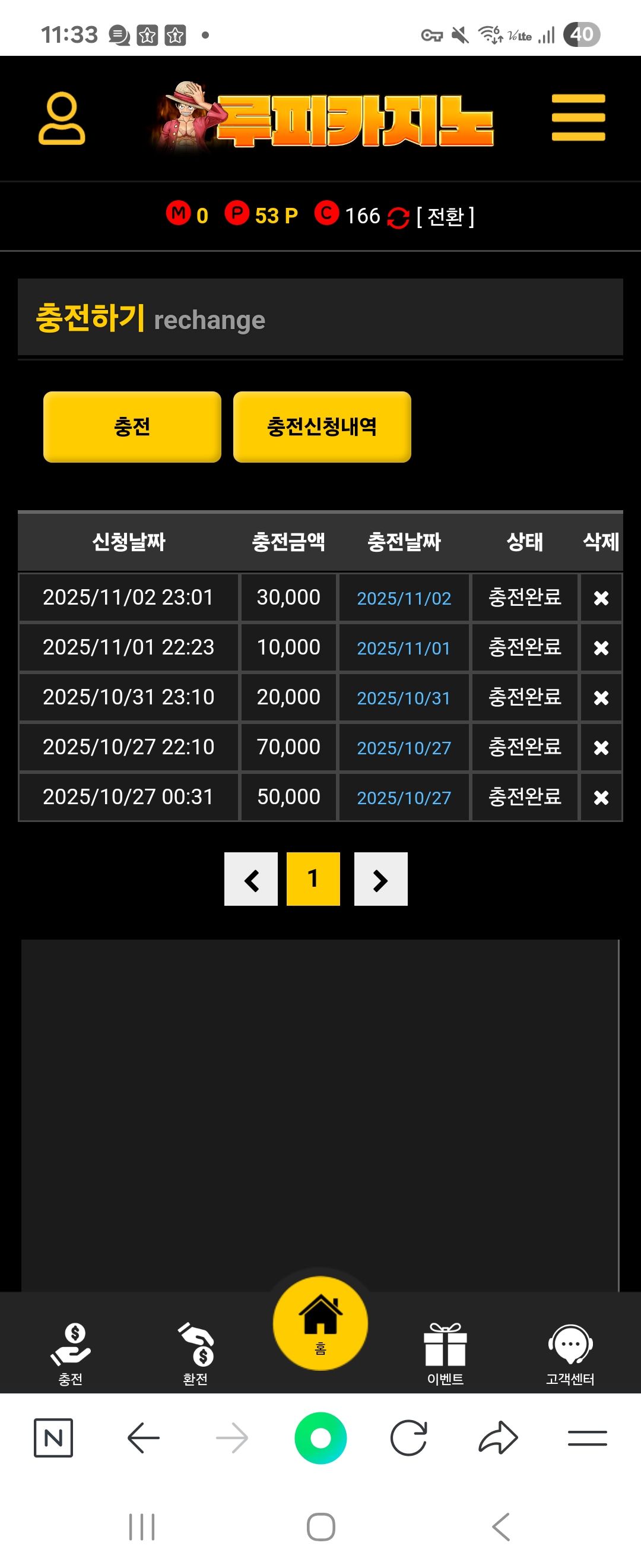The image size is (641, 1568).
Task: Reload the page with the refresh icon
Action: (x=409, y=1439)
